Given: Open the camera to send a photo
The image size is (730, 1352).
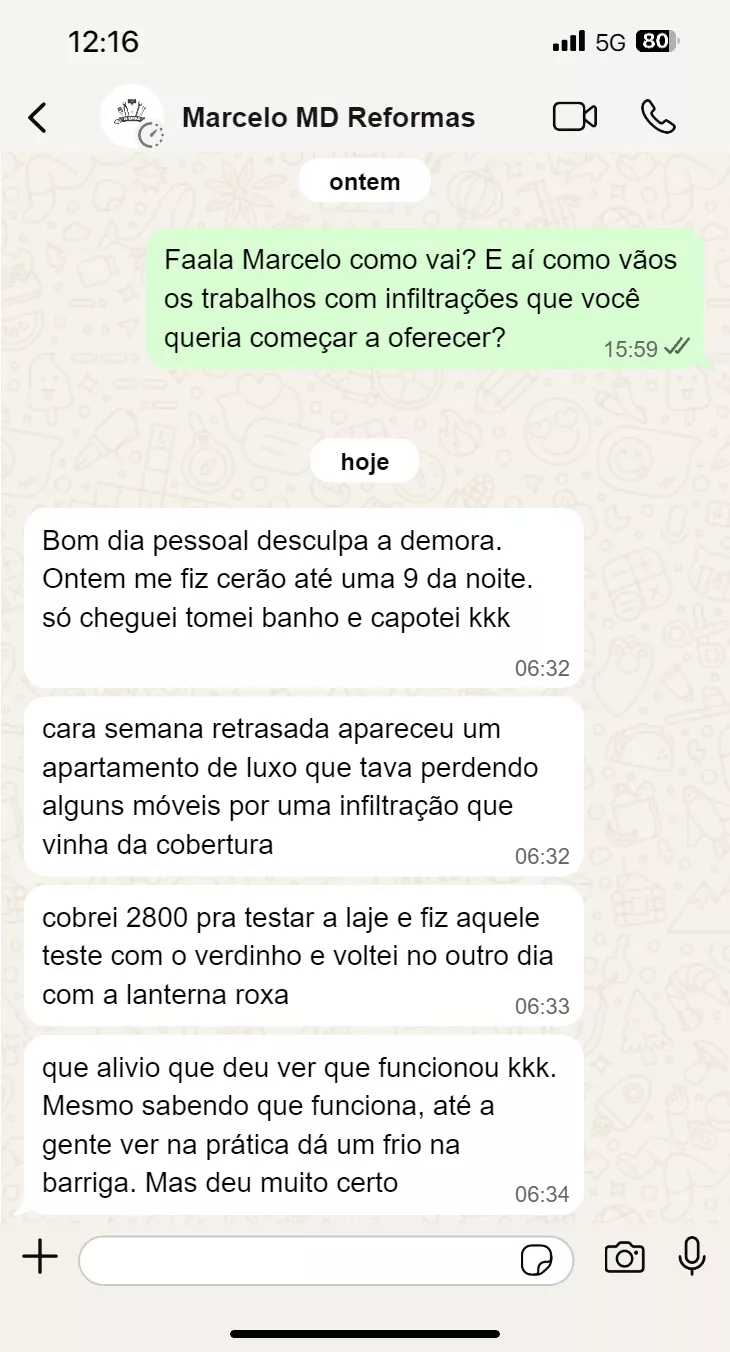Looking at the screenshot, I should 624,1259.
